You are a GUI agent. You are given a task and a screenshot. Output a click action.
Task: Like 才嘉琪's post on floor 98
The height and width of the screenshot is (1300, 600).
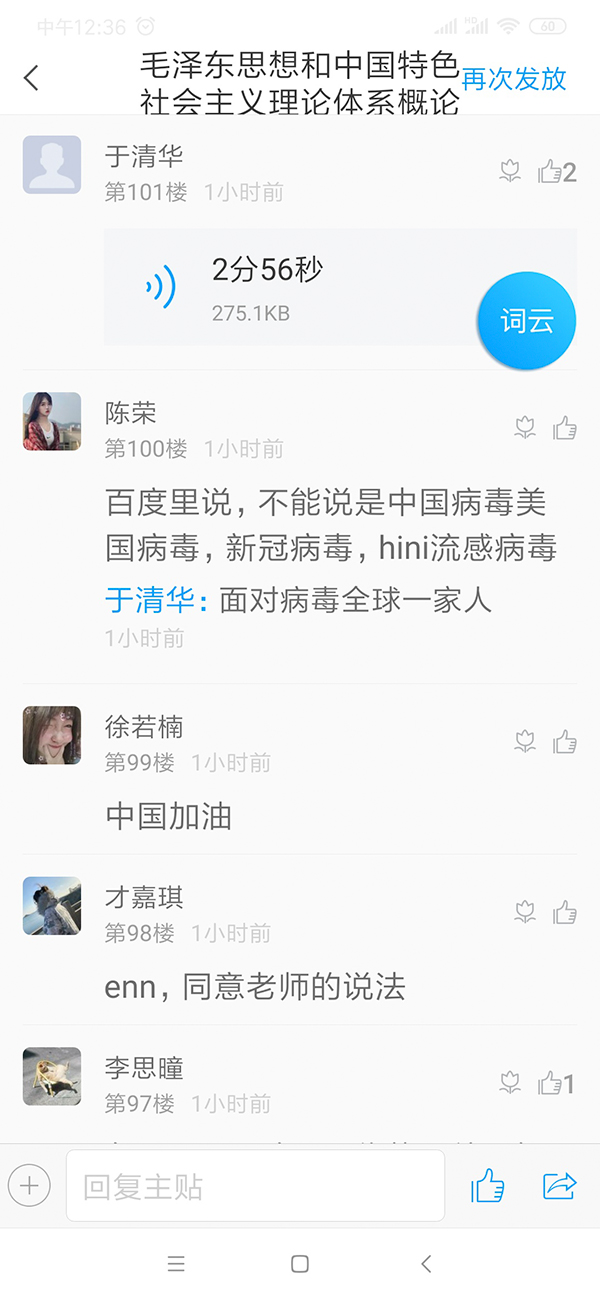[565, 912]
